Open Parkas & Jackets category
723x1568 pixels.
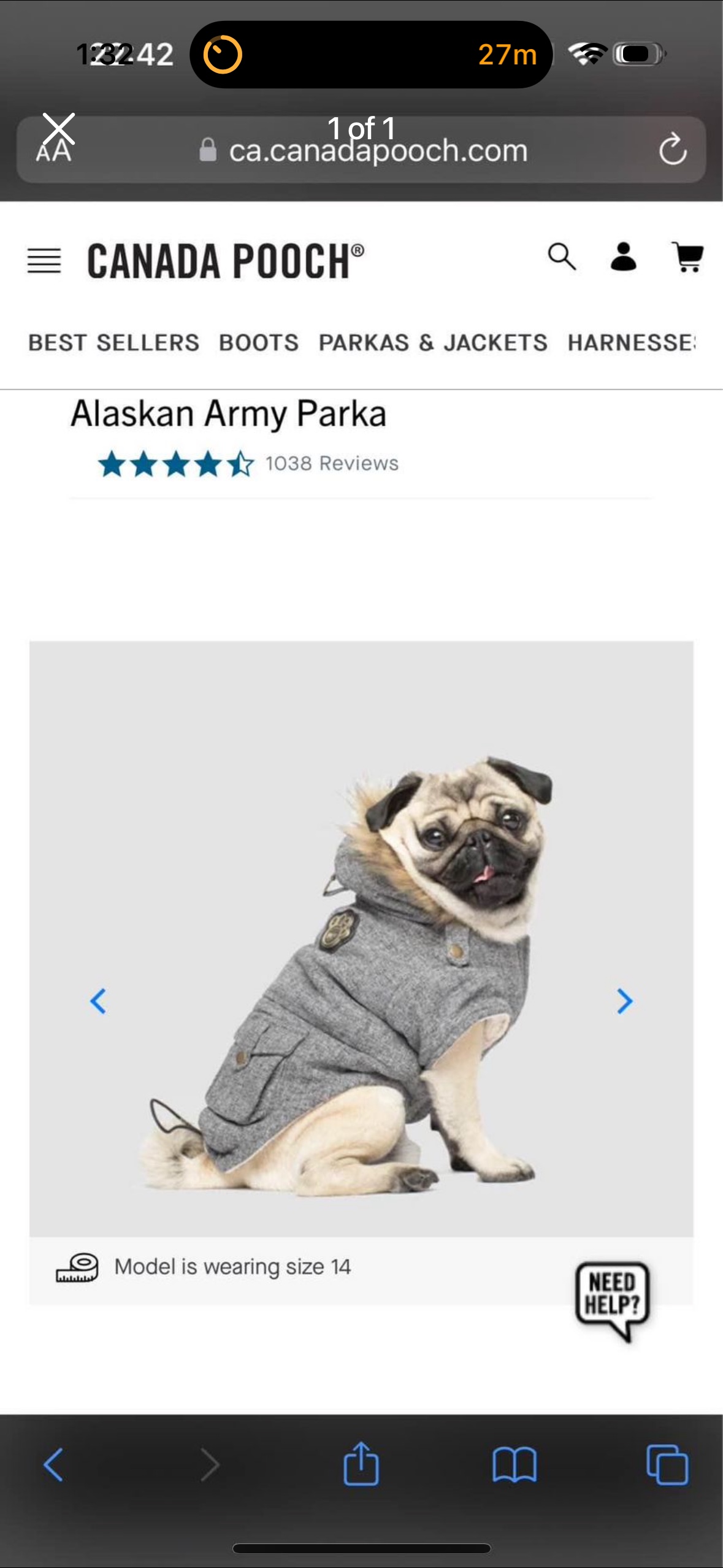point(432,342)
